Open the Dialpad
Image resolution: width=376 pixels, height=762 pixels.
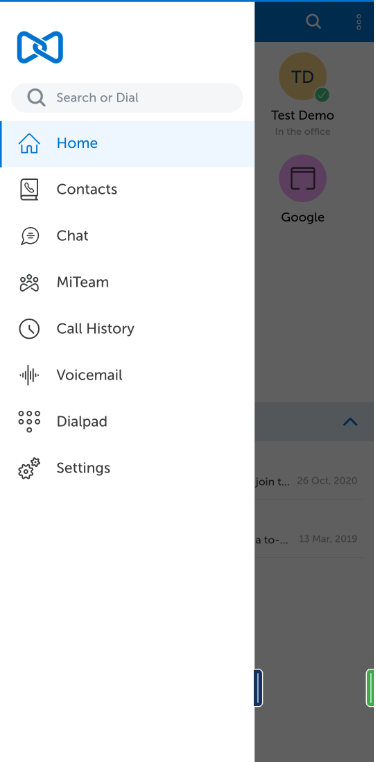point(127,421)
